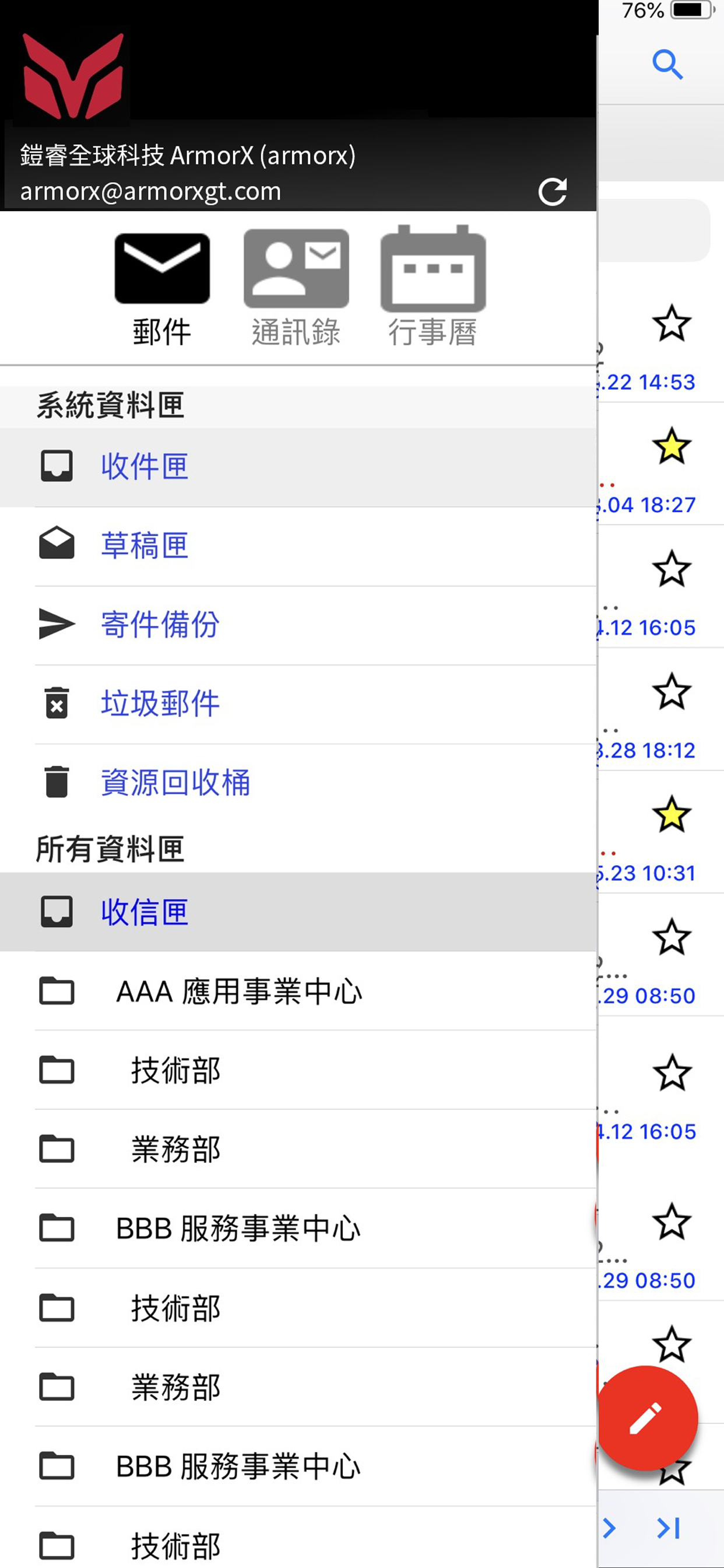Unstar the message dated 04 18:27

[x=672, y=446]
